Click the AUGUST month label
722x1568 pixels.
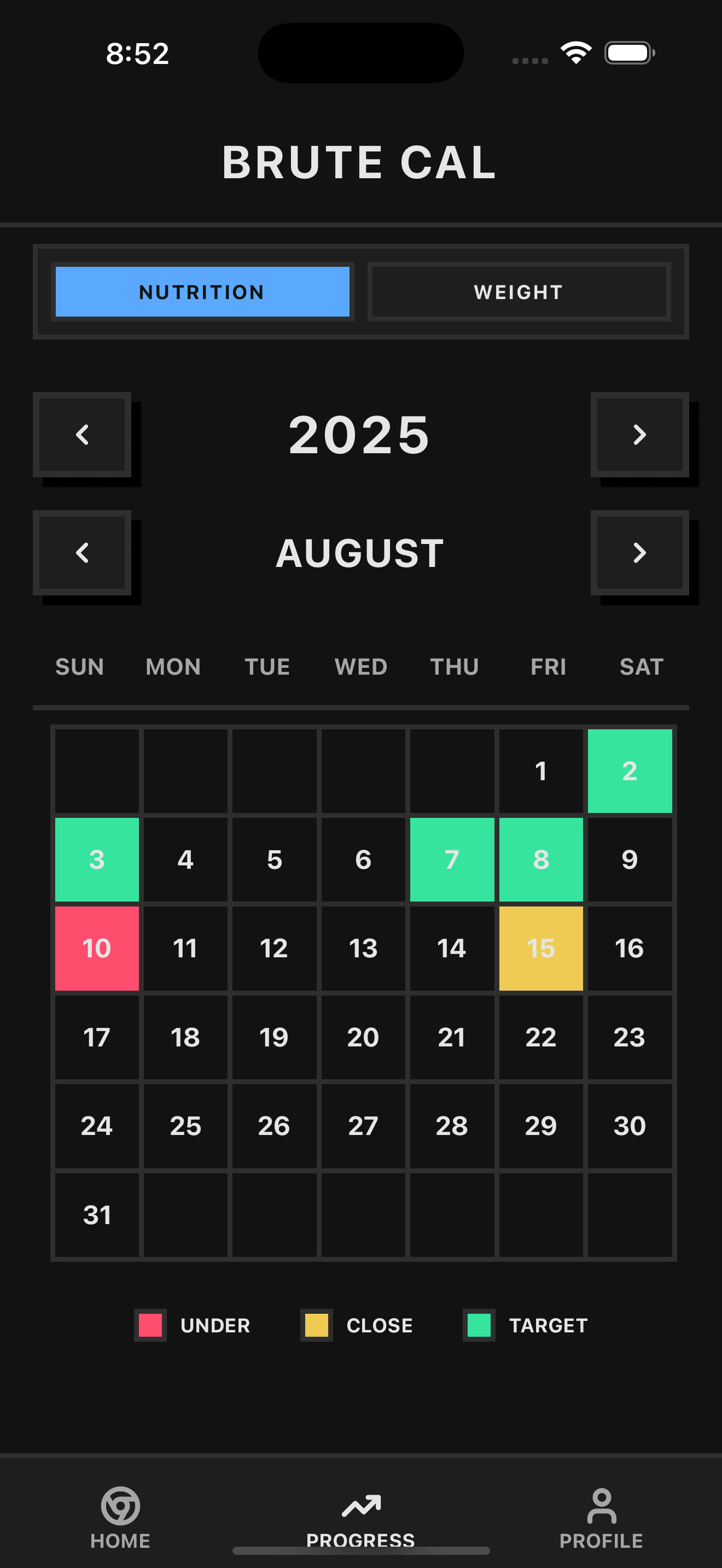pos(360,553)
